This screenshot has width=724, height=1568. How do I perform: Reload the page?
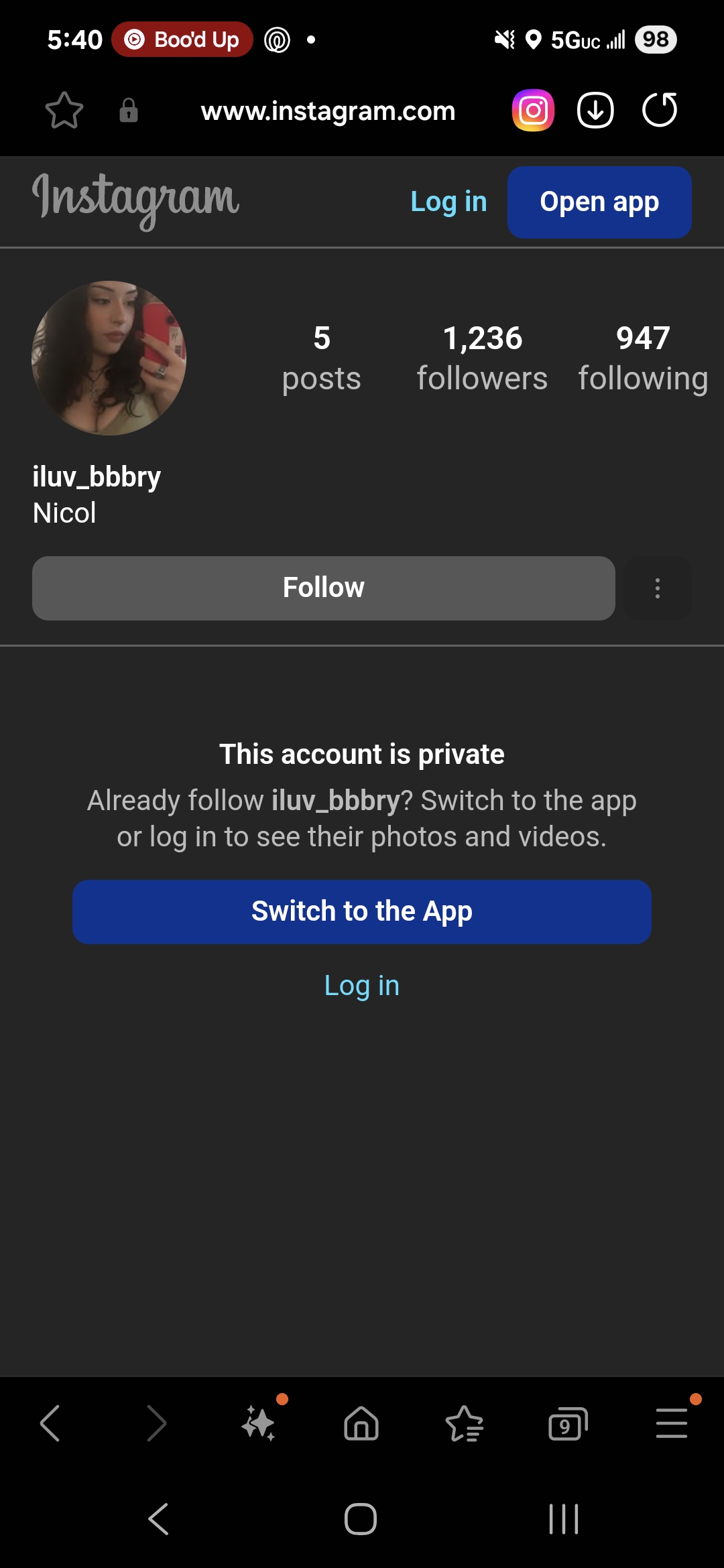[x=660, y=111]
